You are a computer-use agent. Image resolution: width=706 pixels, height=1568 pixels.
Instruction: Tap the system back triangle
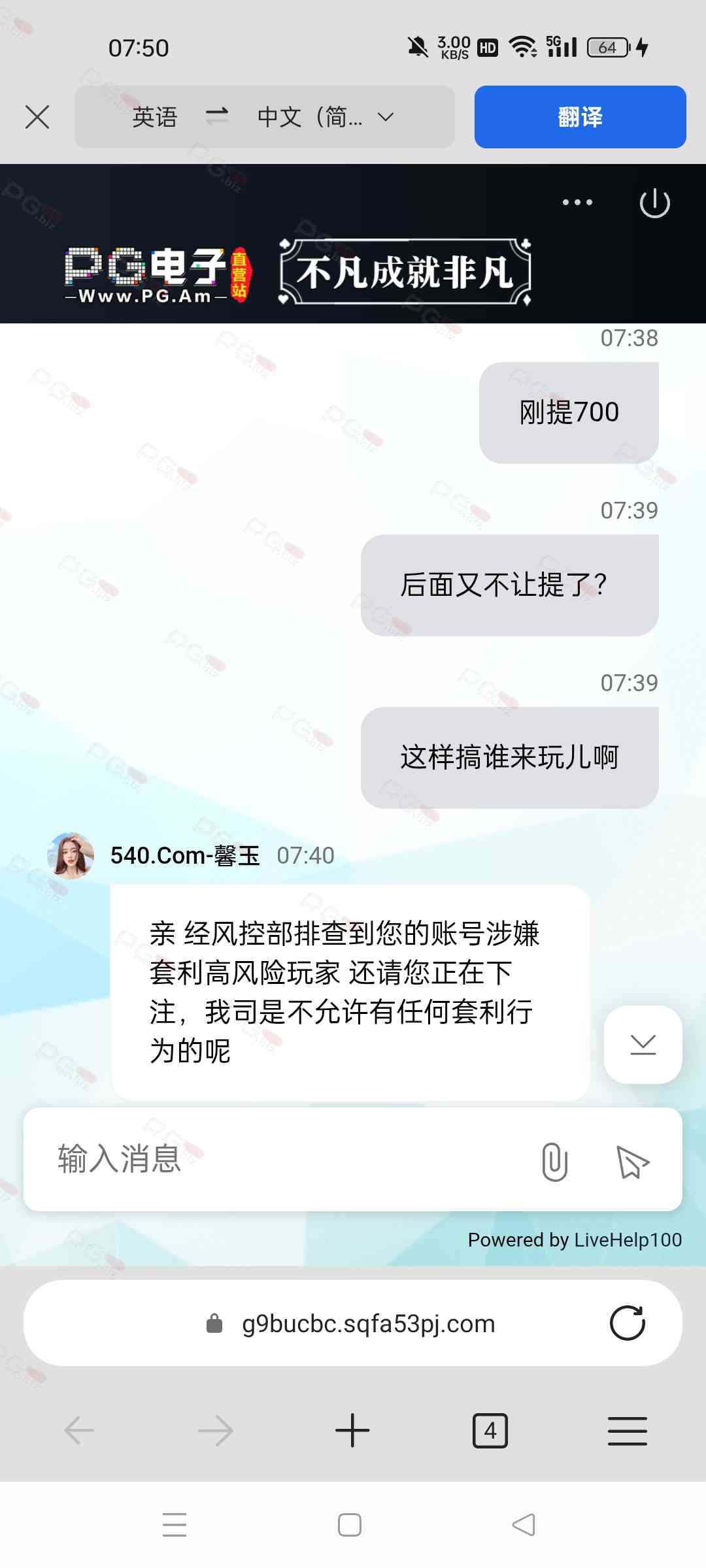click(524, 1525)
